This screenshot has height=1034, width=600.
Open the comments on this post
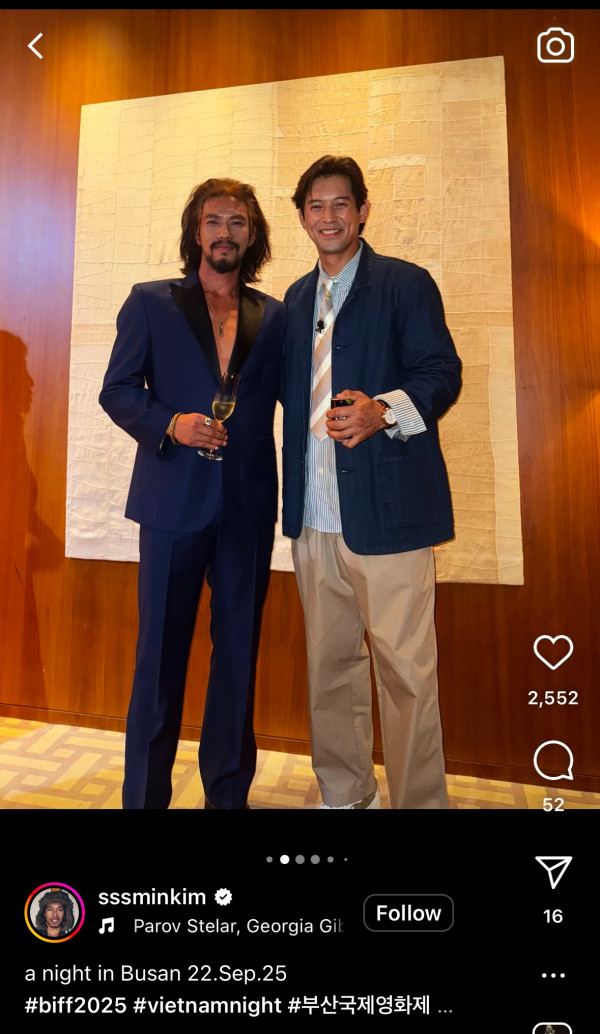[553, 762]
